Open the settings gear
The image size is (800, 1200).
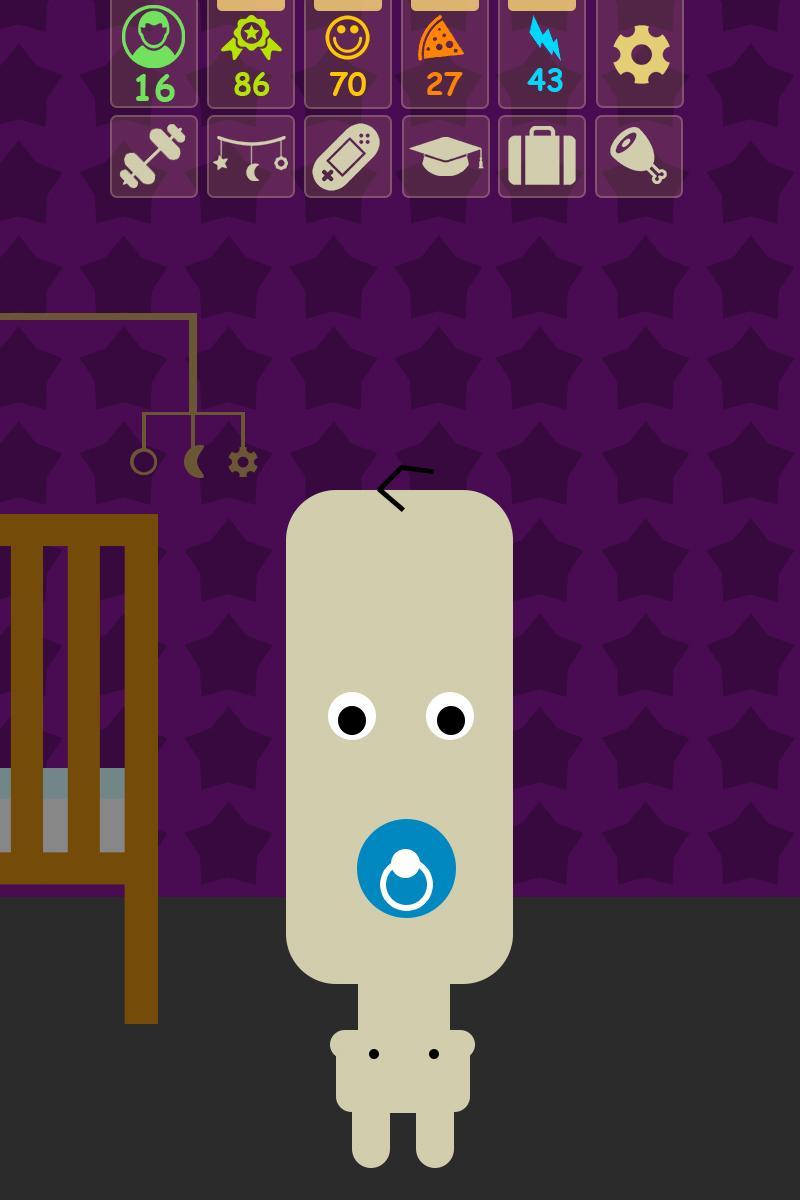click(640, 54)
